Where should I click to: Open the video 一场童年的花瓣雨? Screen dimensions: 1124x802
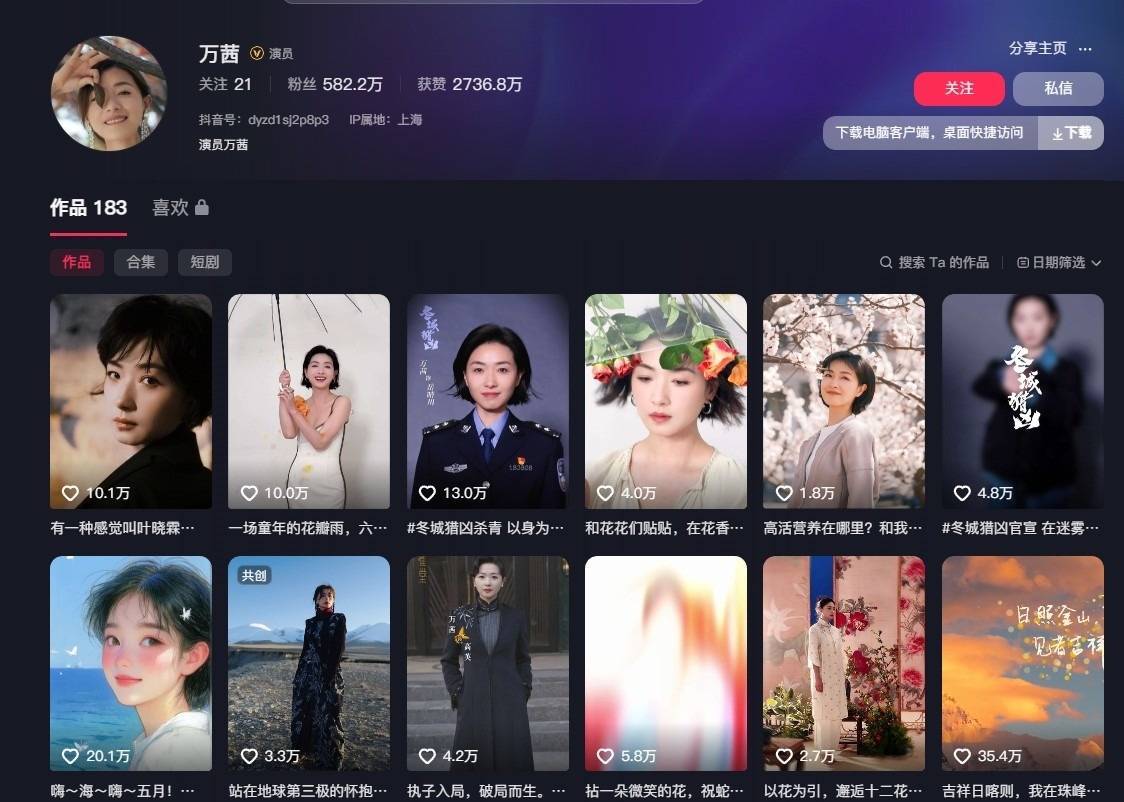pos(309,401)
